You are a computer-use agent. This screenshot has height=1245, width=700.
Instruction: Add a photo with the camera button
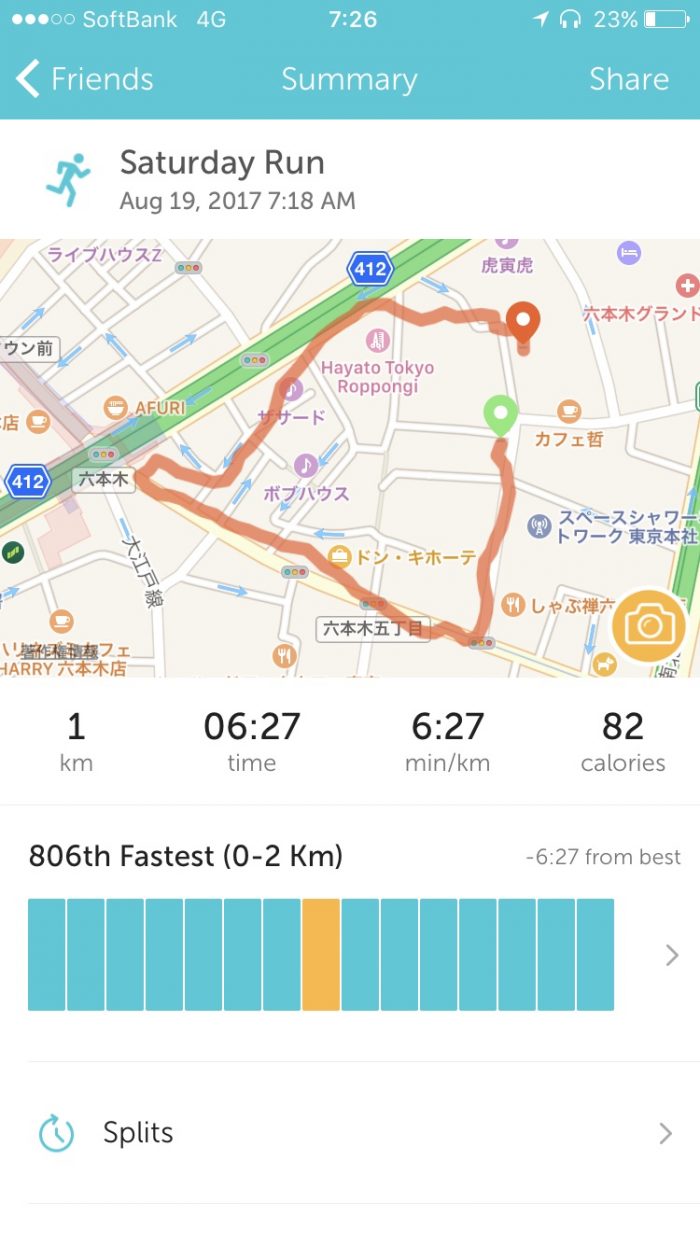coord(649,626)
